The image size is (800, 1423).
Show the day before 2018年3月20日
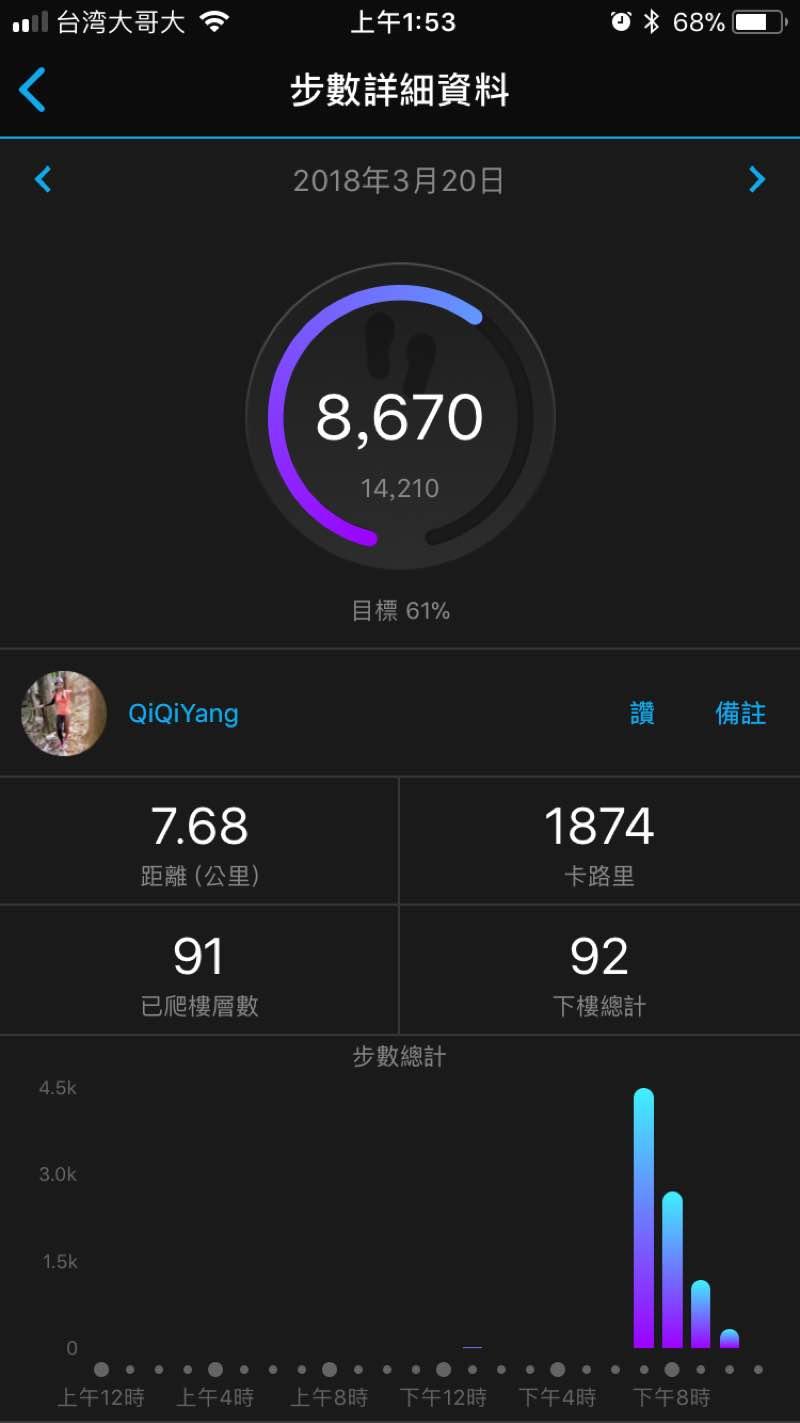coord(43,180)
